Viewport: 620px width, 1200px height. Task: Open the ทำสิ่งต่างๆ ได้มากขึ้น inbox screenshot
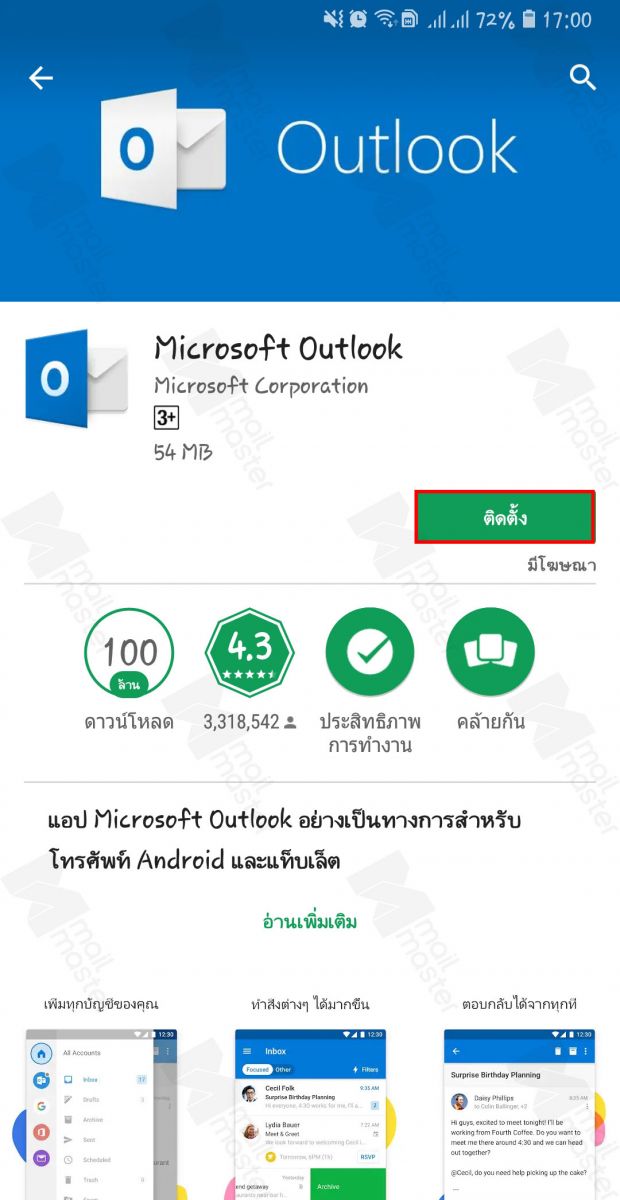click(x=309, y=1112)
